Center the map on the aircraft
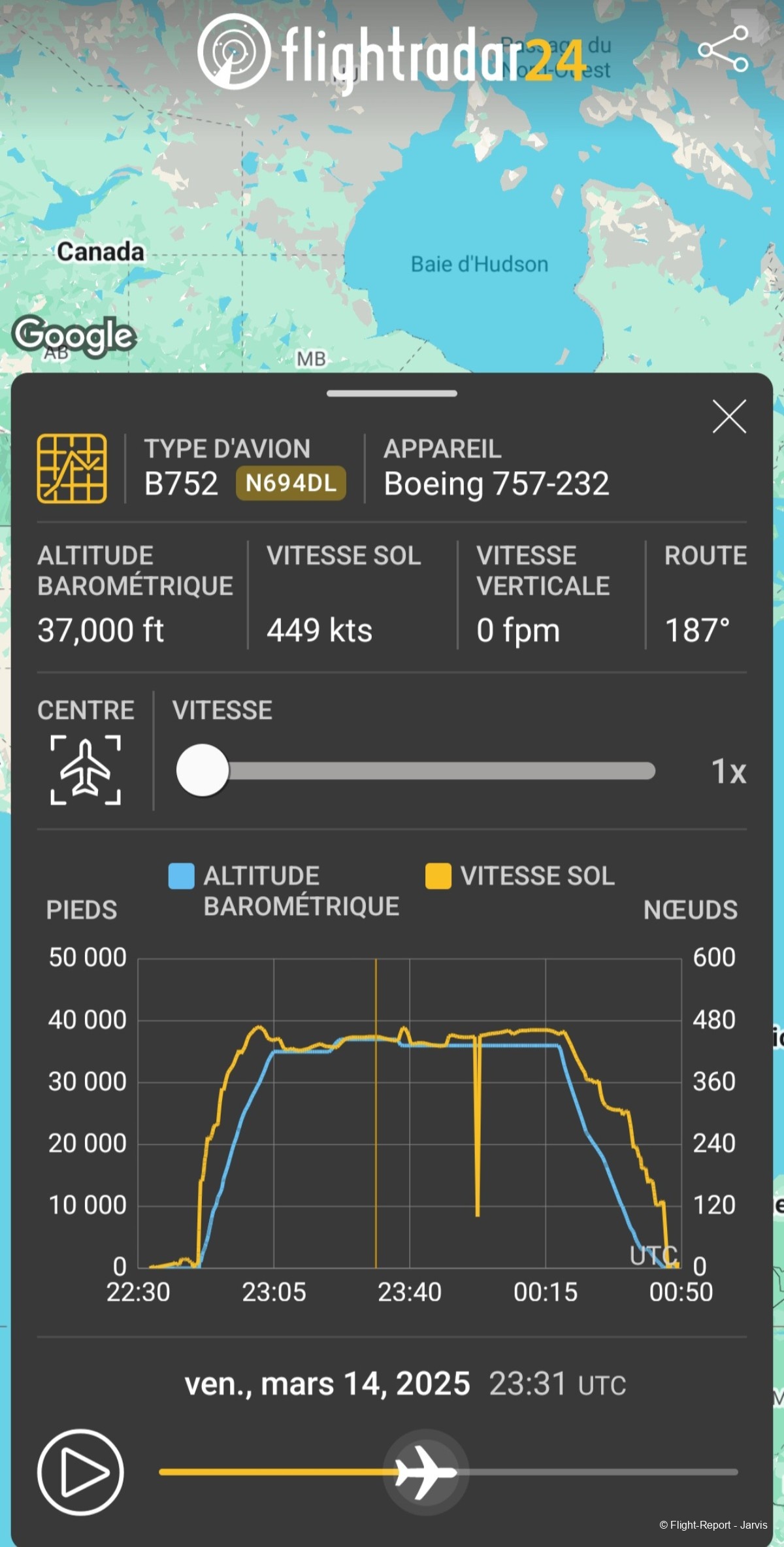Image resolution: width=784 pixels, height=1547 pixels. click(x=86, y=769)
